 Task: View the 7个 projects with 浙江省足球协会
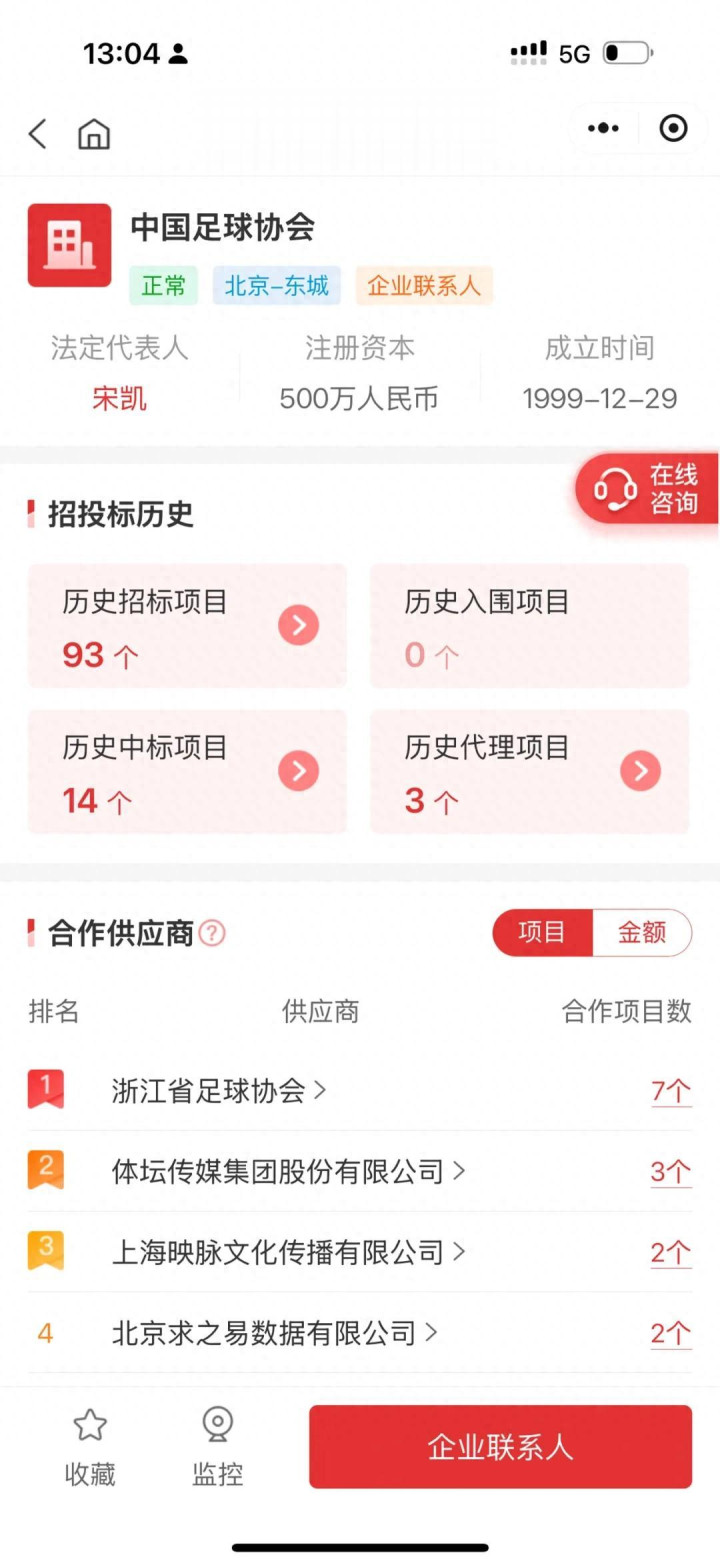pos(671,1091)
